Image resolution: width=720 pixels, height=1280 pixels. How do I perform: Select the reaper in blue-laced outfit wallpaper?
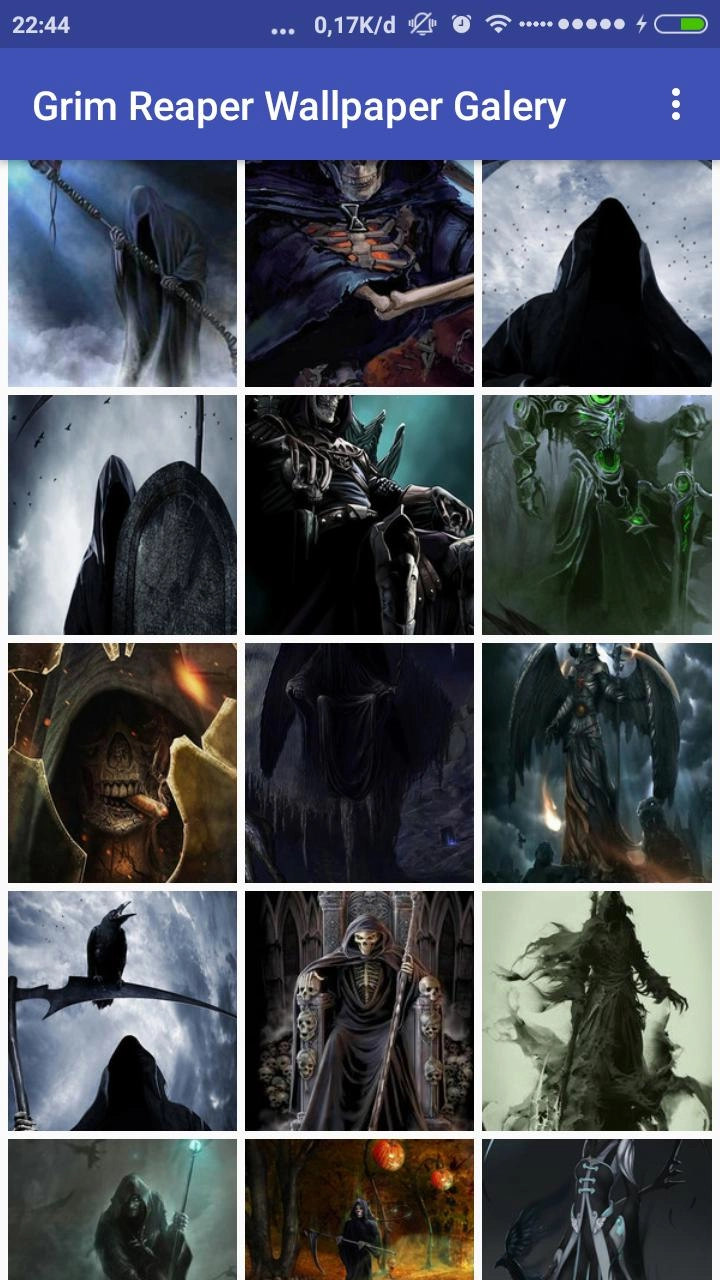[x=596, y=1210]
